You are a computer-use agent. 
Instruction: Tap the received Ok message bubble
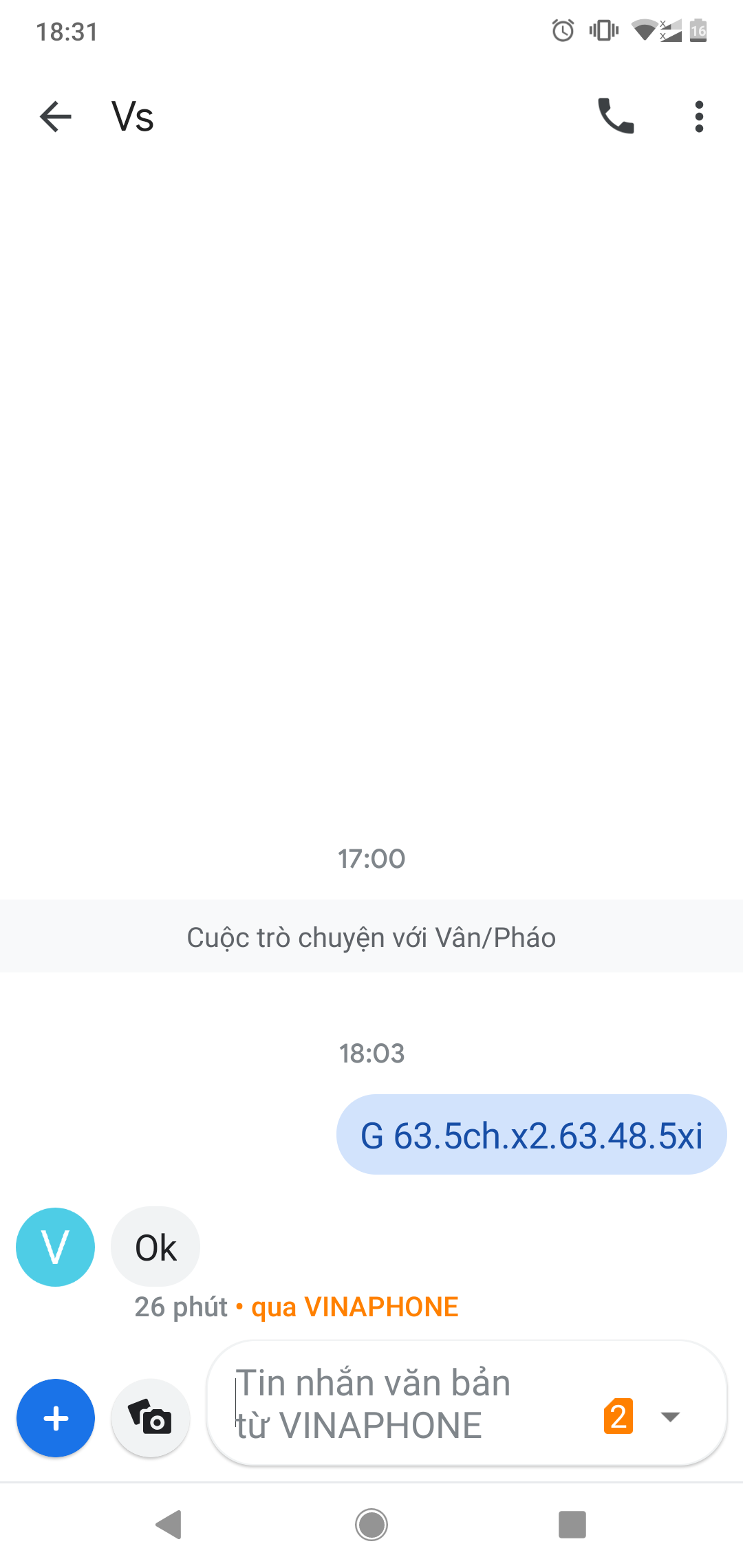coord(156,1247)
